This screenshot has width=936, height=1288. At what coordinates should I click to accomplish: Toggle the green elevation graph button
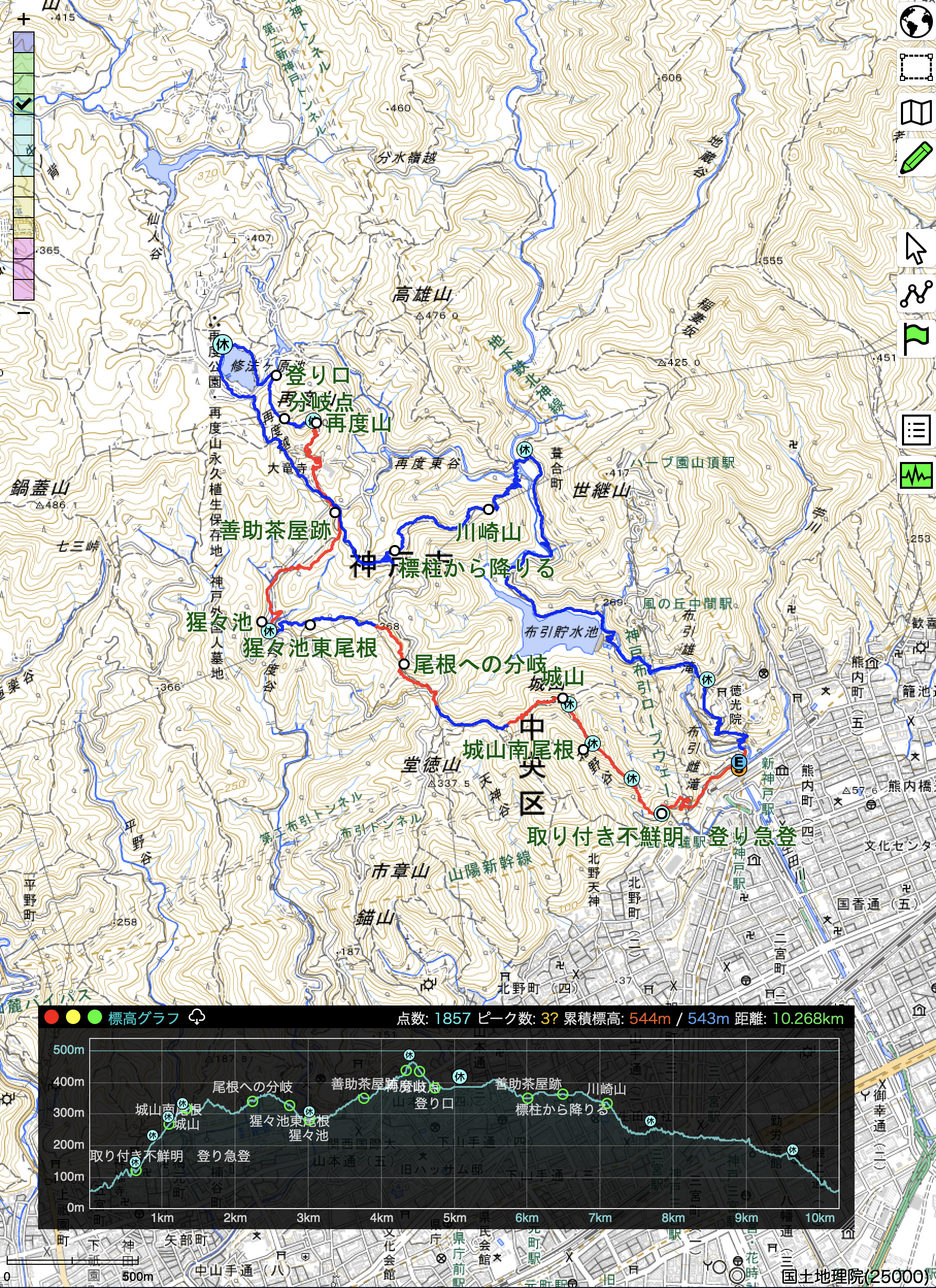click(915, 475)
